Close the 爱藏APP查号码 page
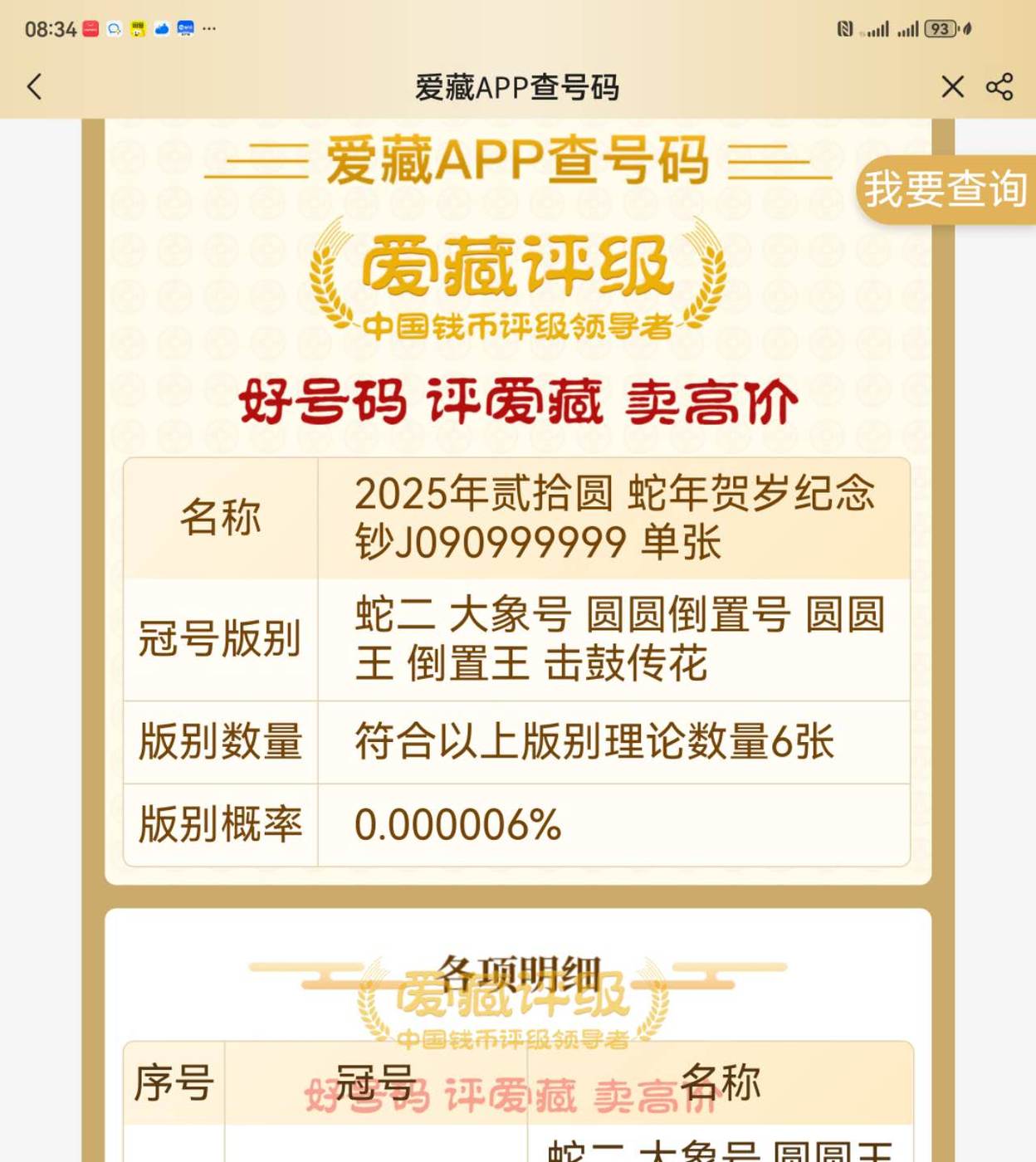Image resolution: width=1036 pixels, height=1162 pixels. pyautogui.click(x=953, y=86)
